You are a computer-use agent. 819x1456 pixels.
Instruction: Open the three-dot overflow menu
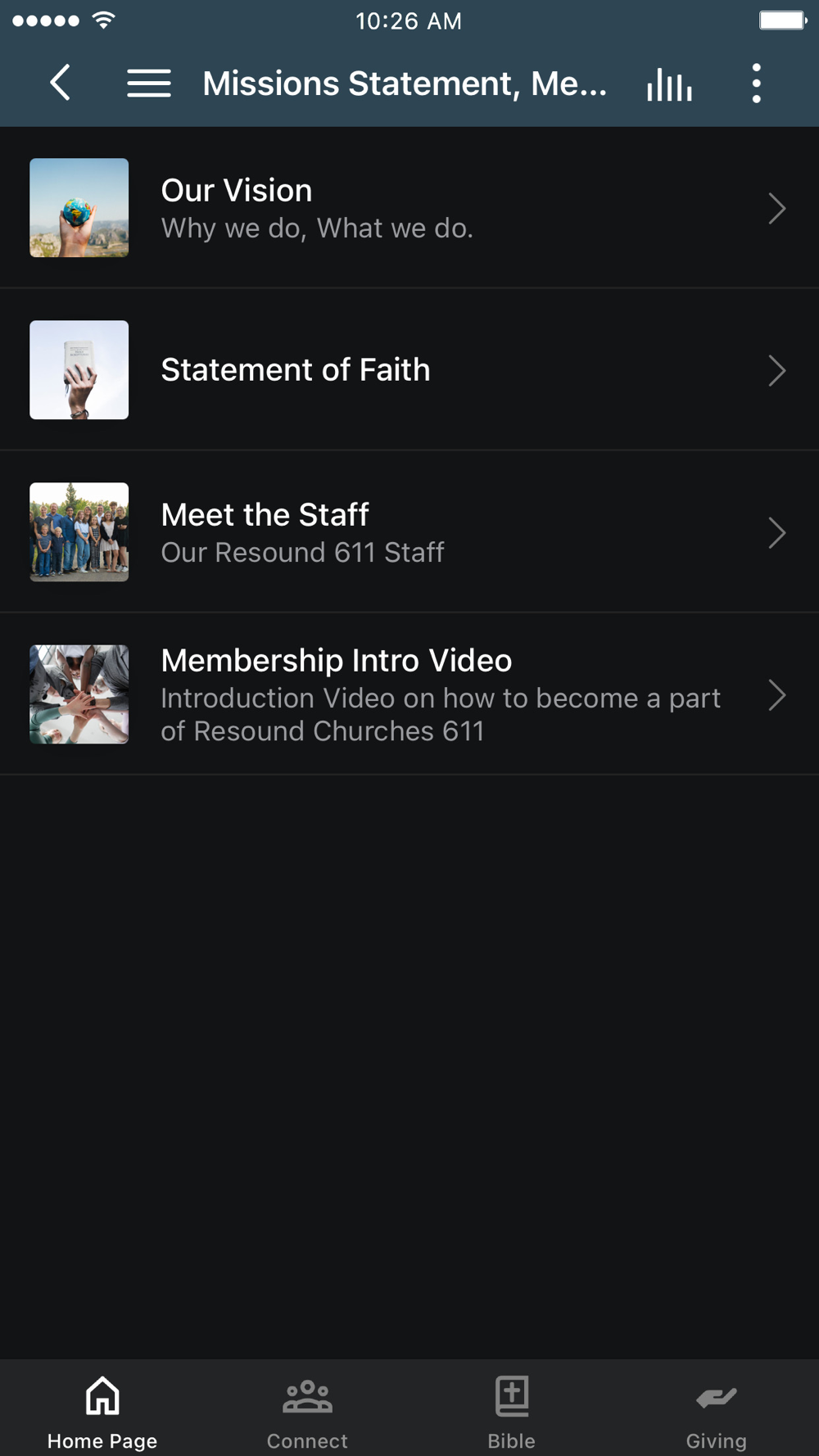[x=756, y=84]
